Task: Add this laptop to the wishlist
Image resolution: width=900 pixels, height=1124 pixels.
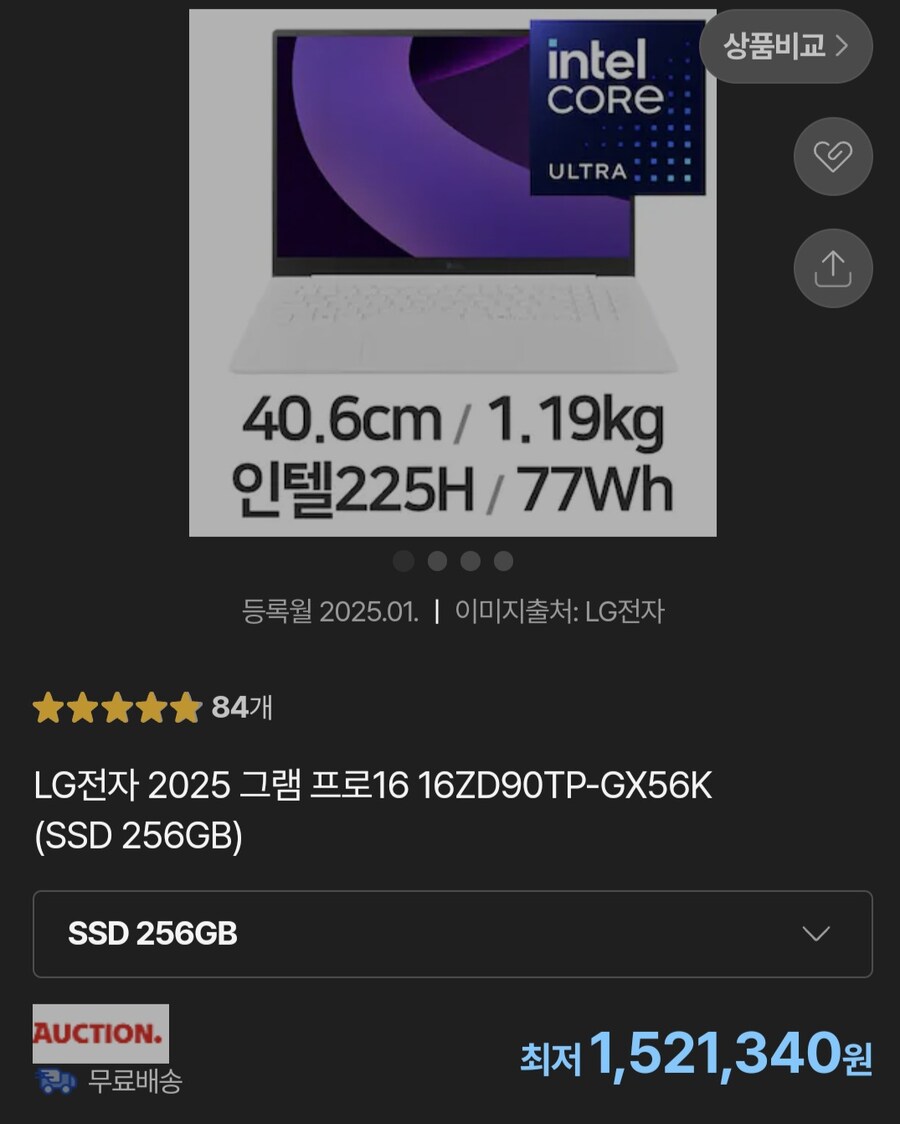Action: (x=832, y=156)
